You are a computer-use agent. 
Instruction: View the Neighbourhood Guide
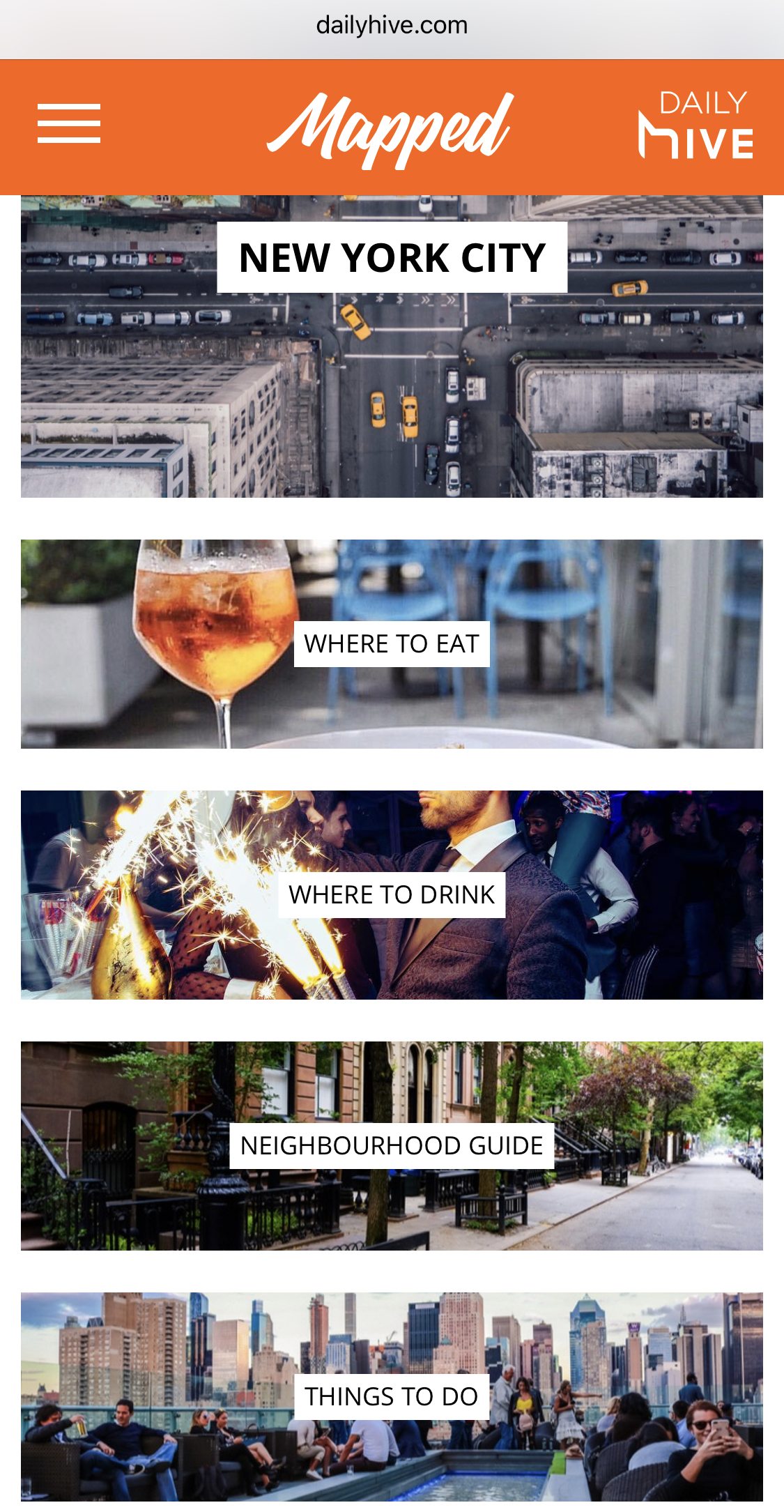coord(392,1145)
